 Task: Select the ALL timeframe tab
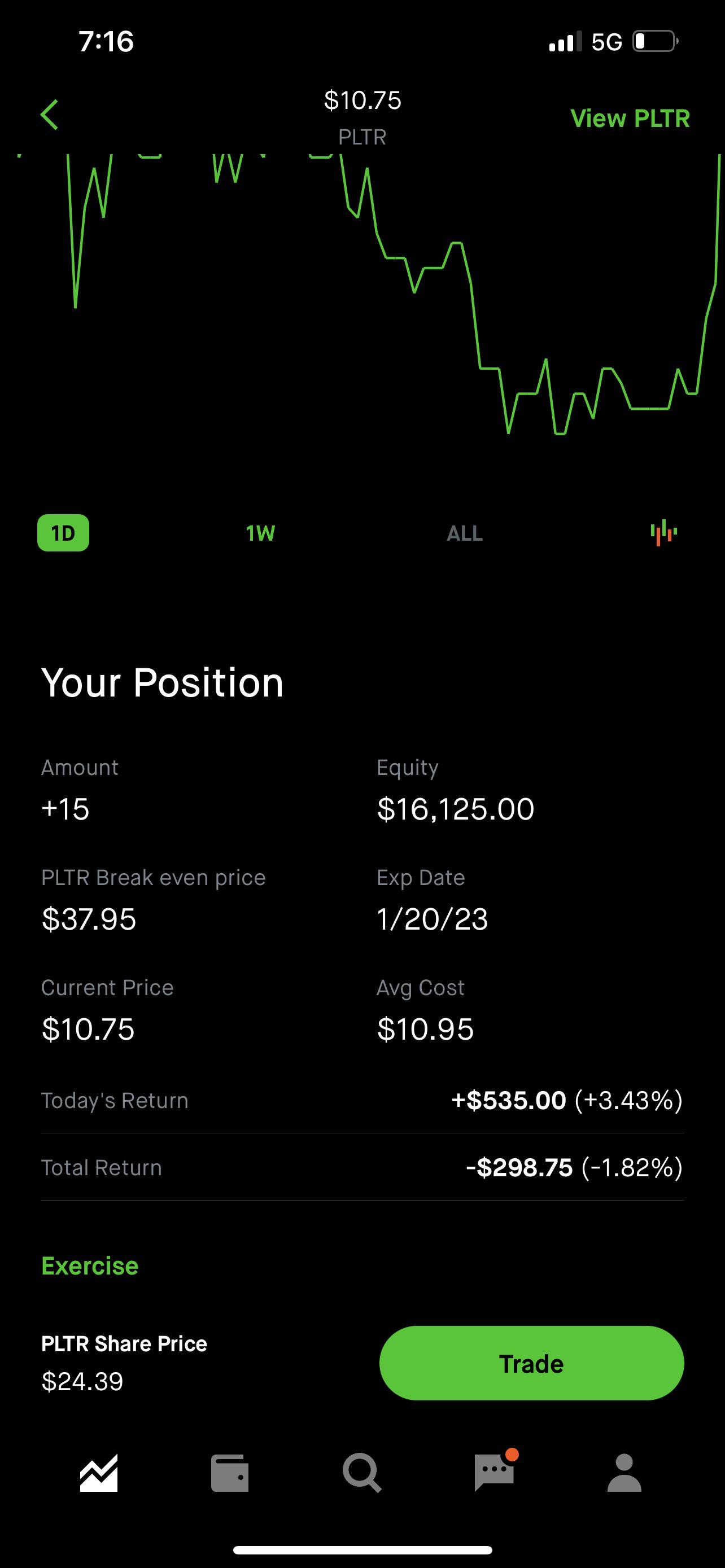pyautogui.click(x=464, y=533)
